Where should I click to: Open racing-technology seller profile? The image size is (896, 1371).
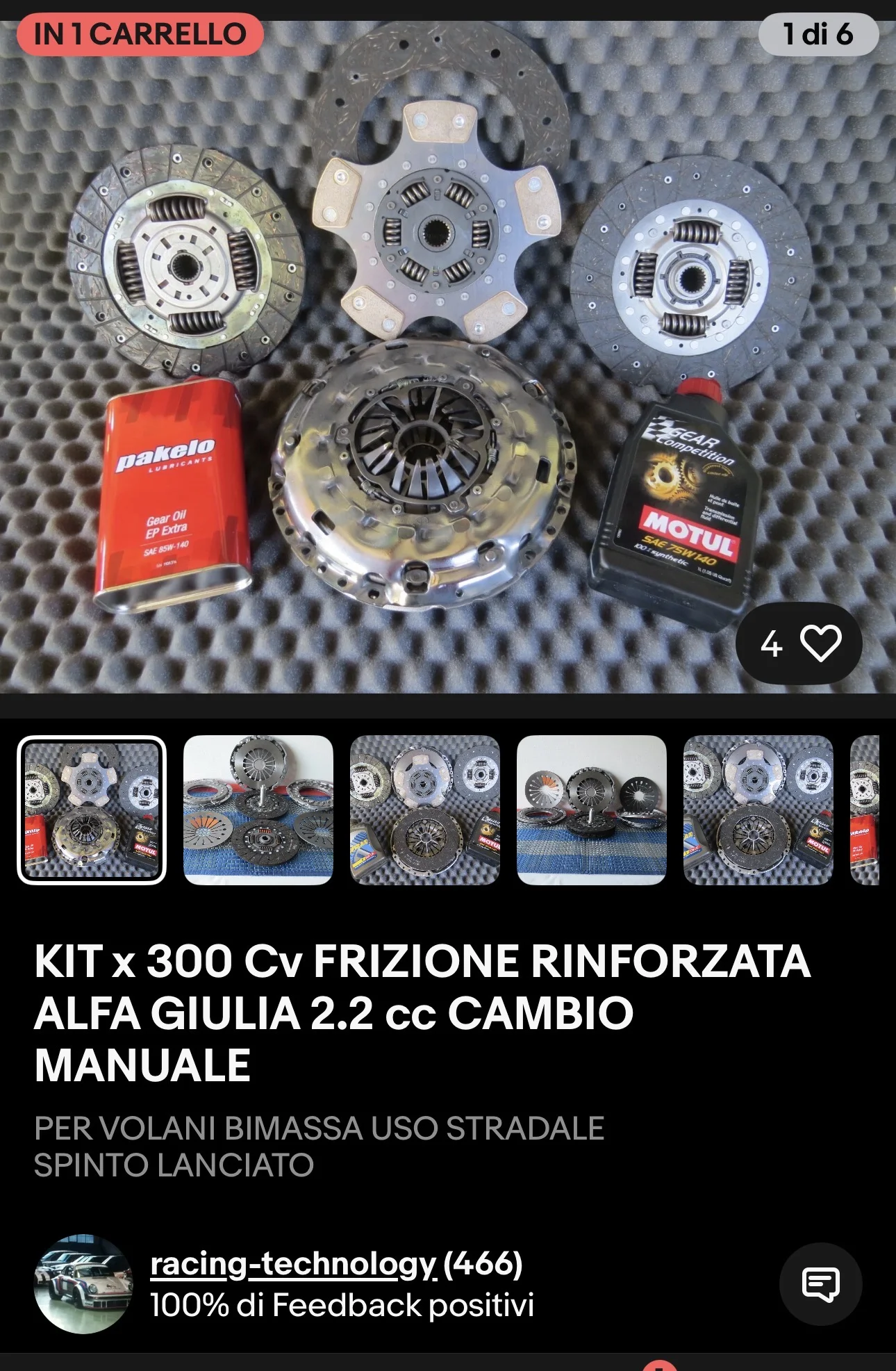pyautogui.click(x=293, y=1265)
